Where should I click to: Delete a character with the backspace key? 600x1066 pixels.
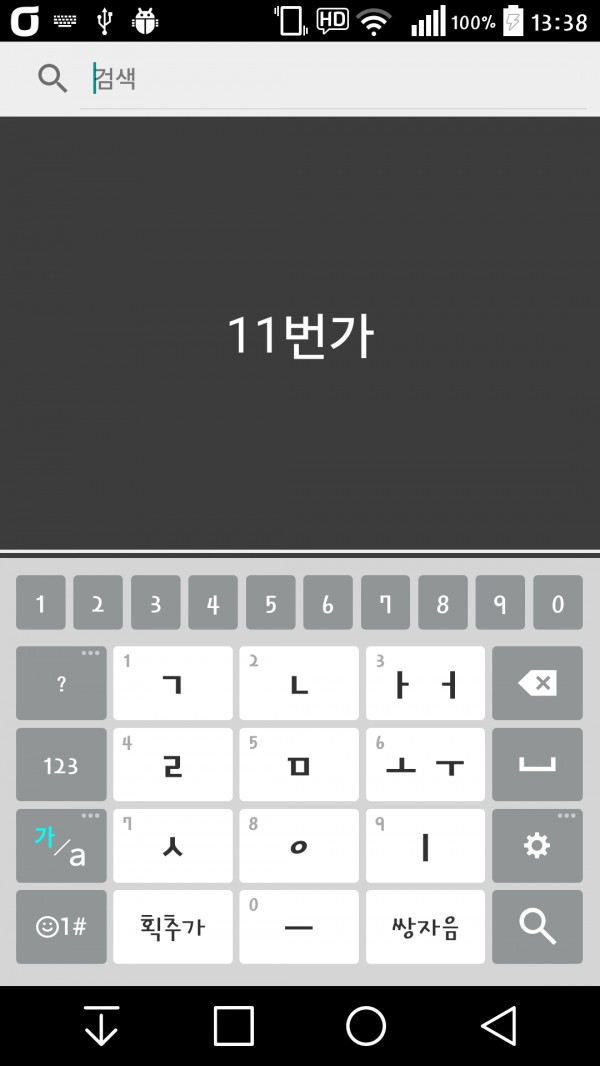537,684
